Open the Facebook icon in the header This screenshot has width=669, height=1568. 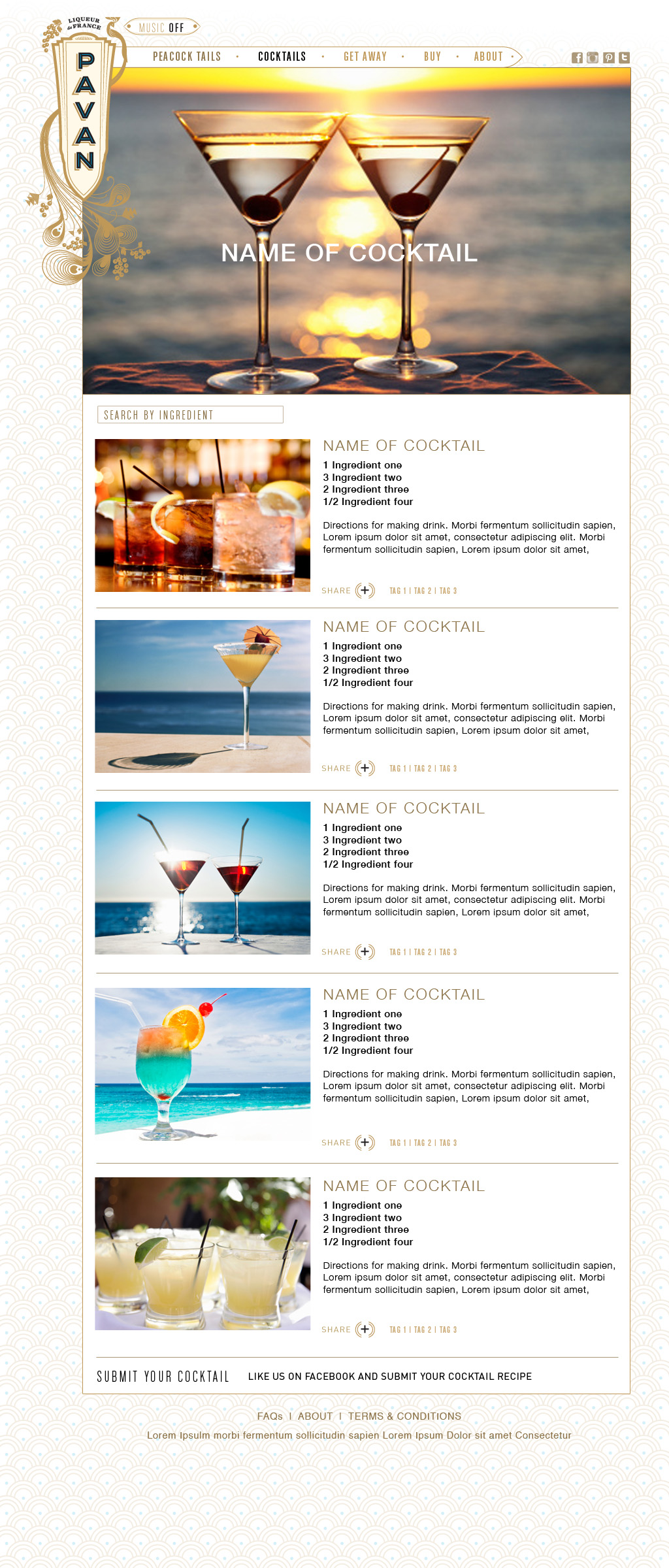[577, 57]
